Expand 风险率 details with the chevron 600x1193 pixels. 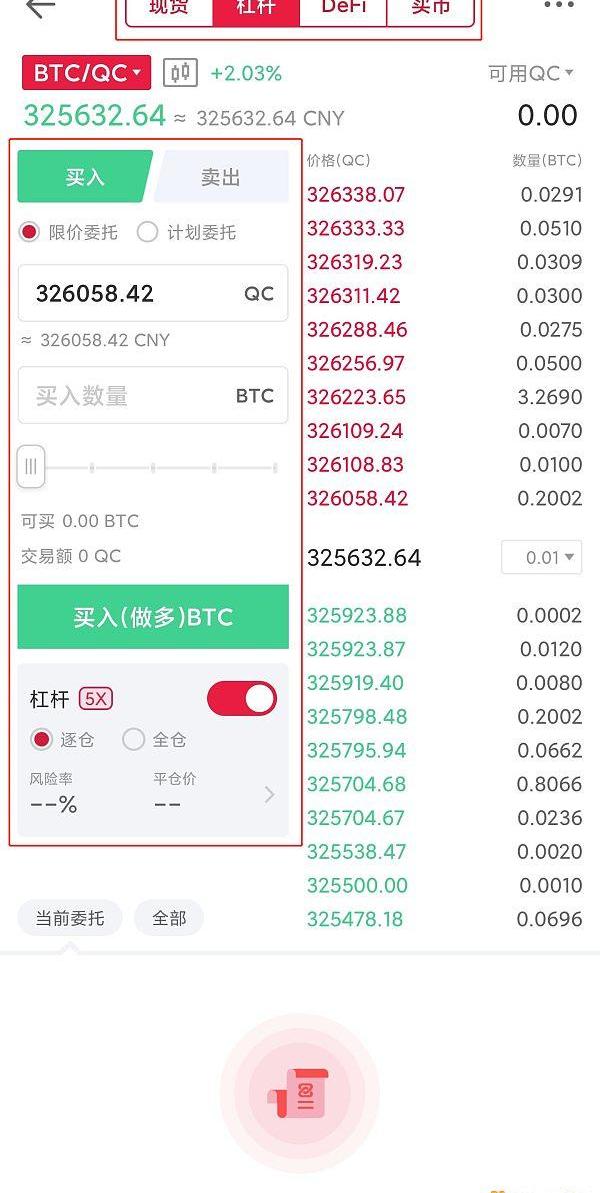click(269, 795)
